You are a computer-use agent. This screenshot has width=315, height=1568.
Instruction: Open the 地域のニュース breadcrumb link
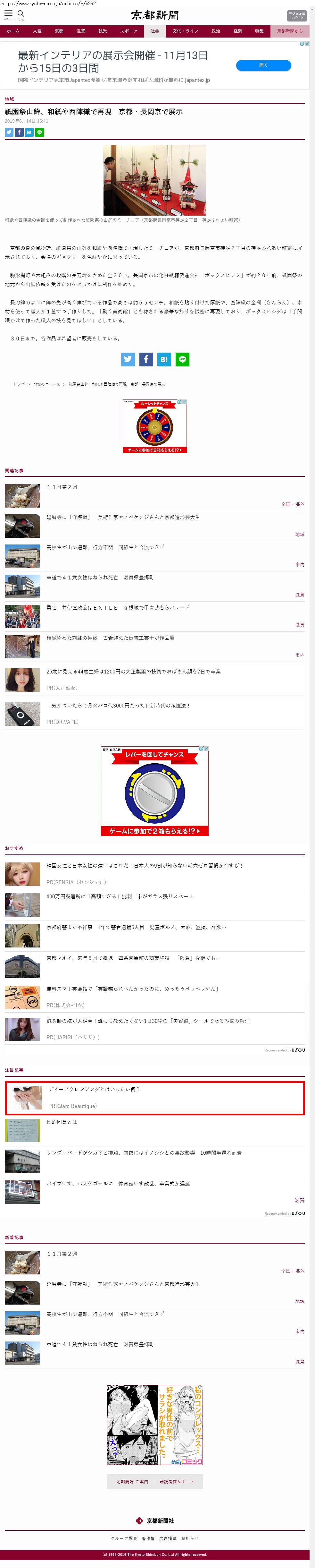tap(47, 384)
